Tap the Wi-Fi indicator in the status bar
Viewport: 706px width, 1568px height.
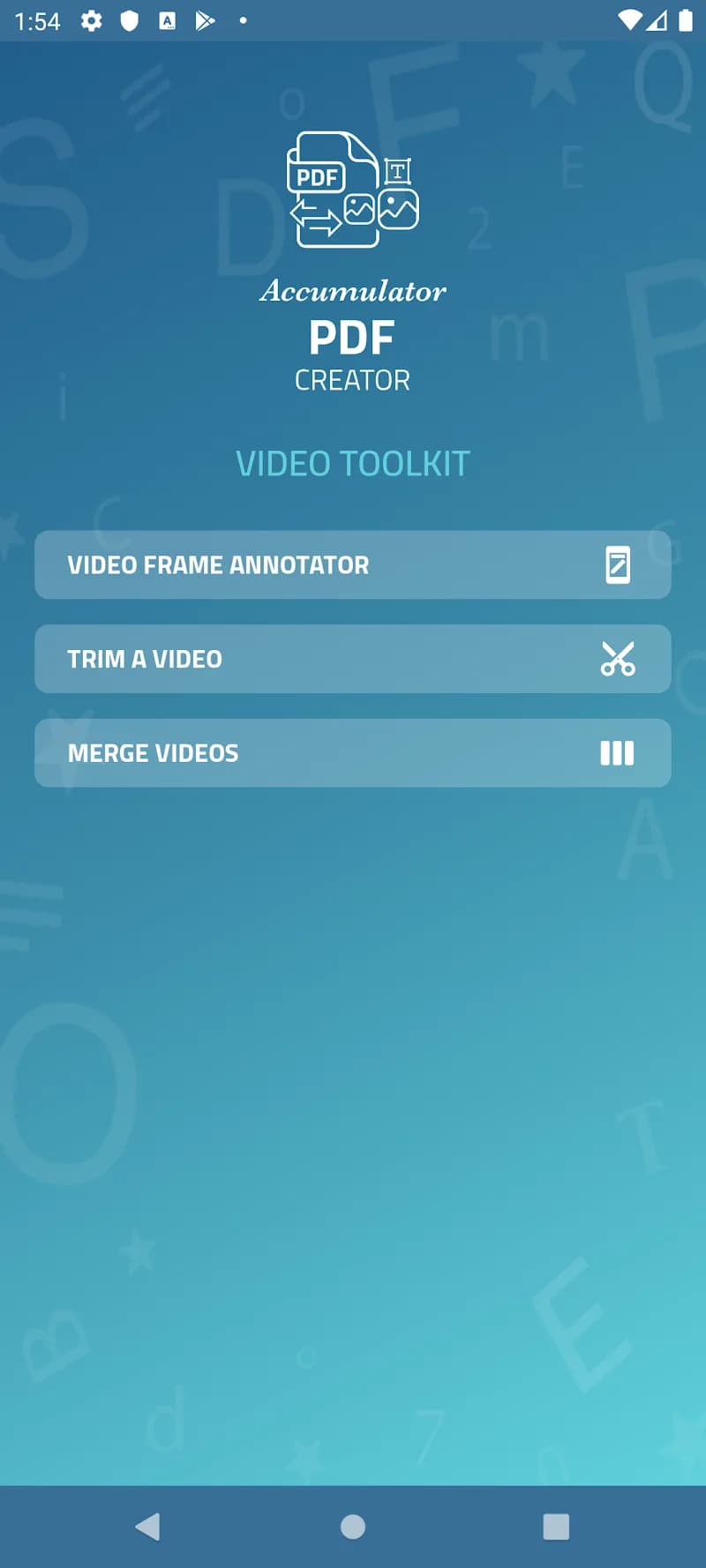629,20
